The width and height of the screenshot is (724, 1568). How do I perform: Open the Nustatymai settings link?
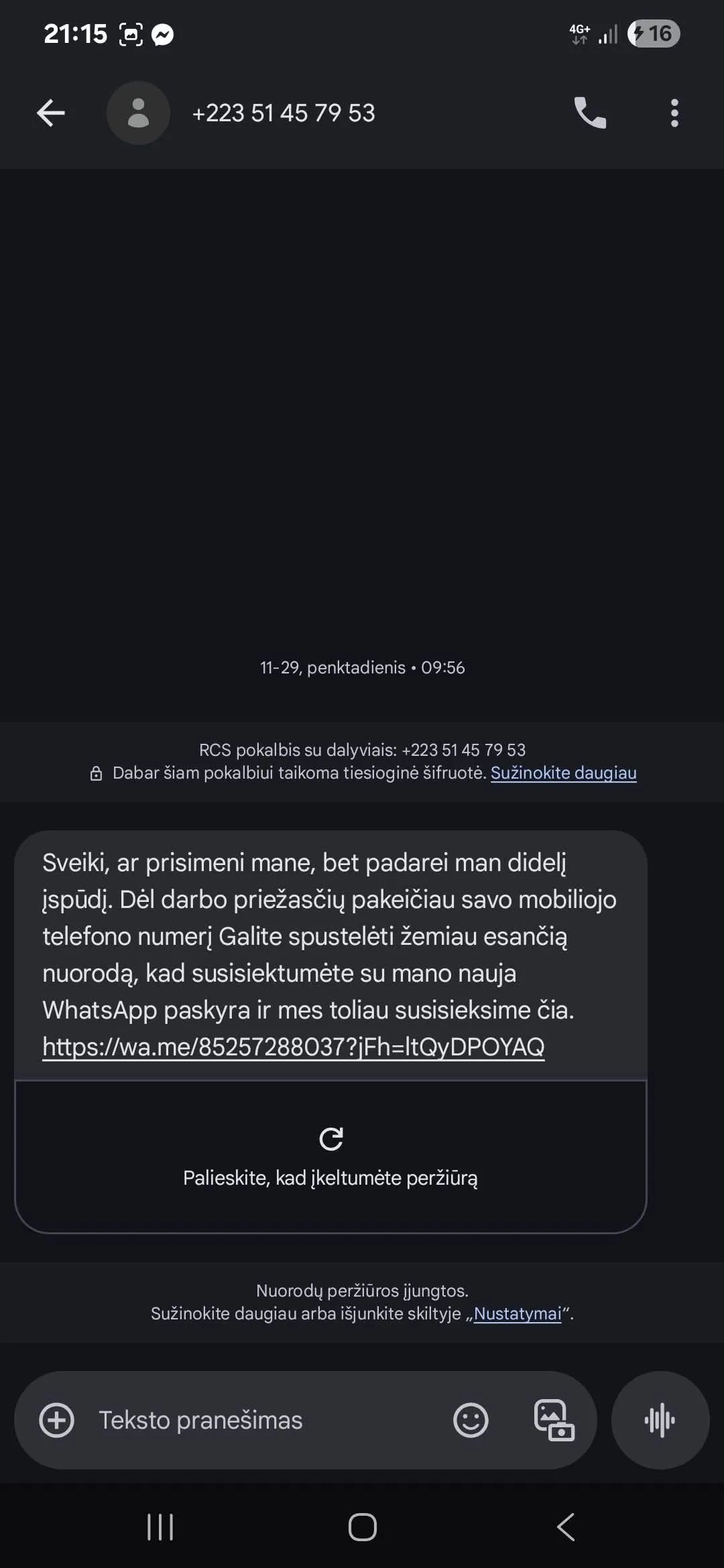(518, 1313)
